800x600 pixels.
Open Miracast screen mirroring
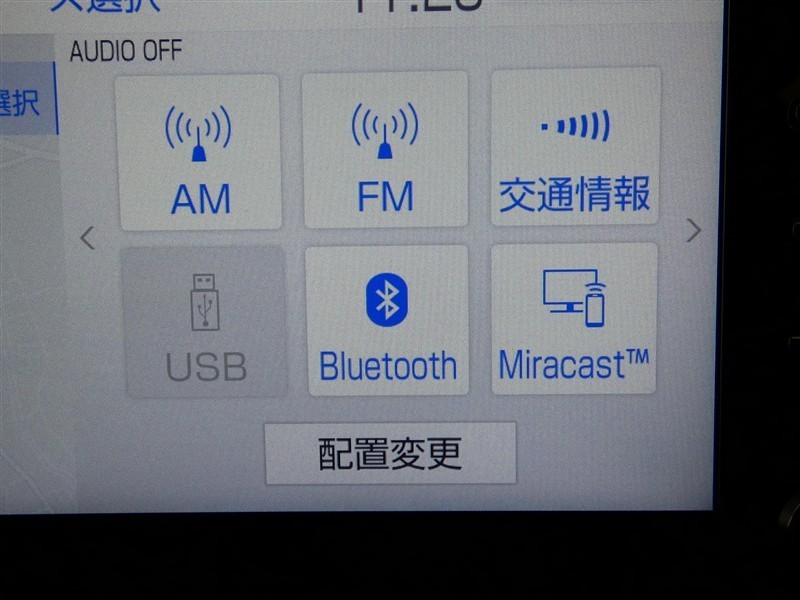[x=574, y=318]
